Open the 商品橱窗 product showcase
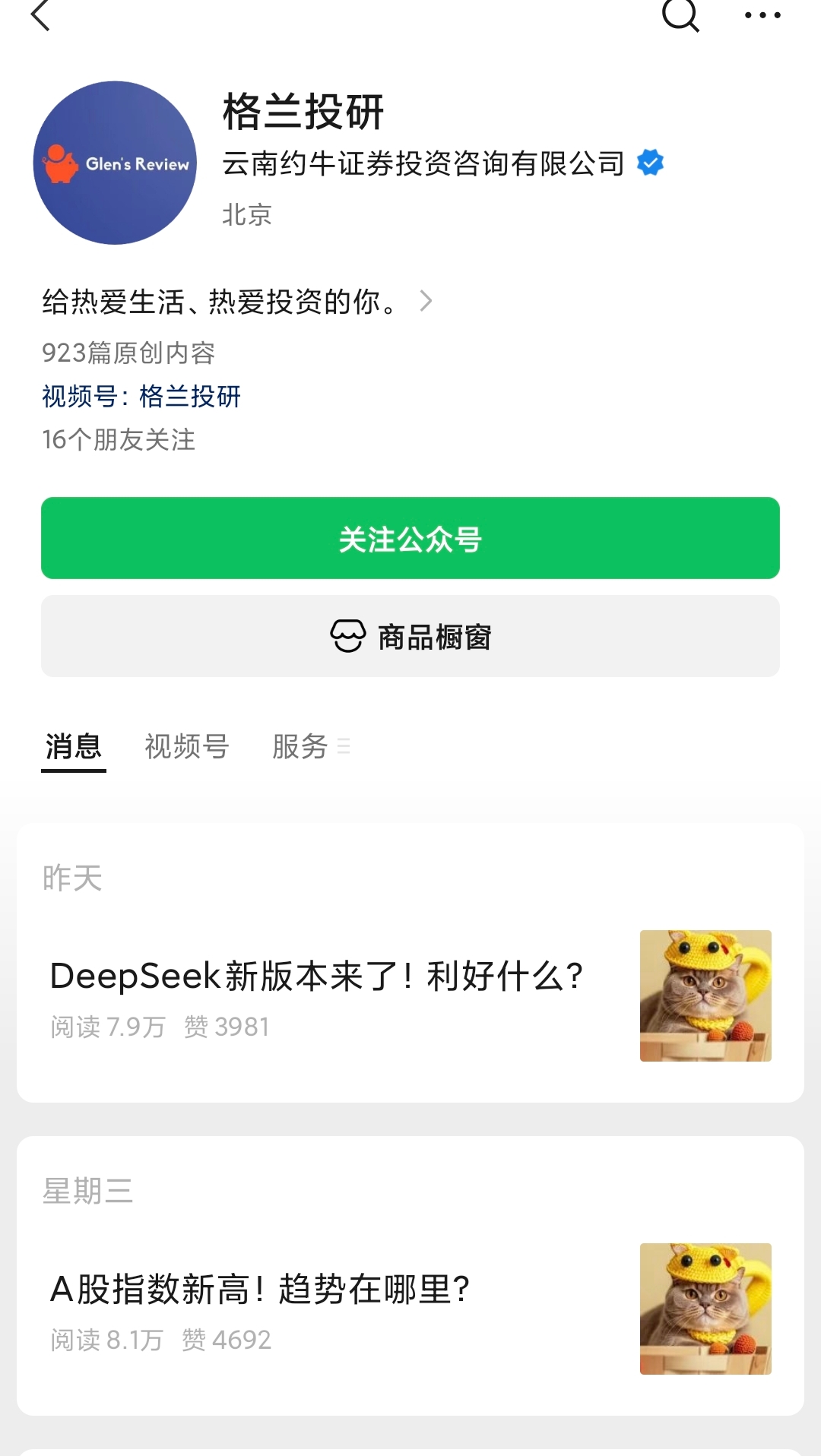 point(410,636)
